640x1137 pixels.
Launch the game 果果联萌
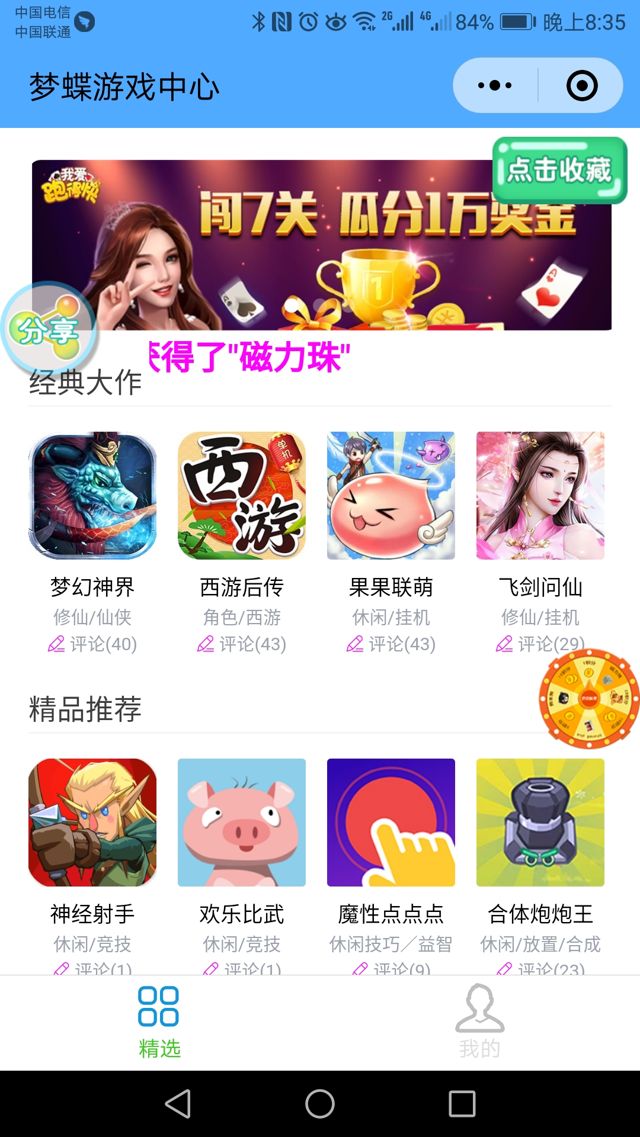coord(390,496)
